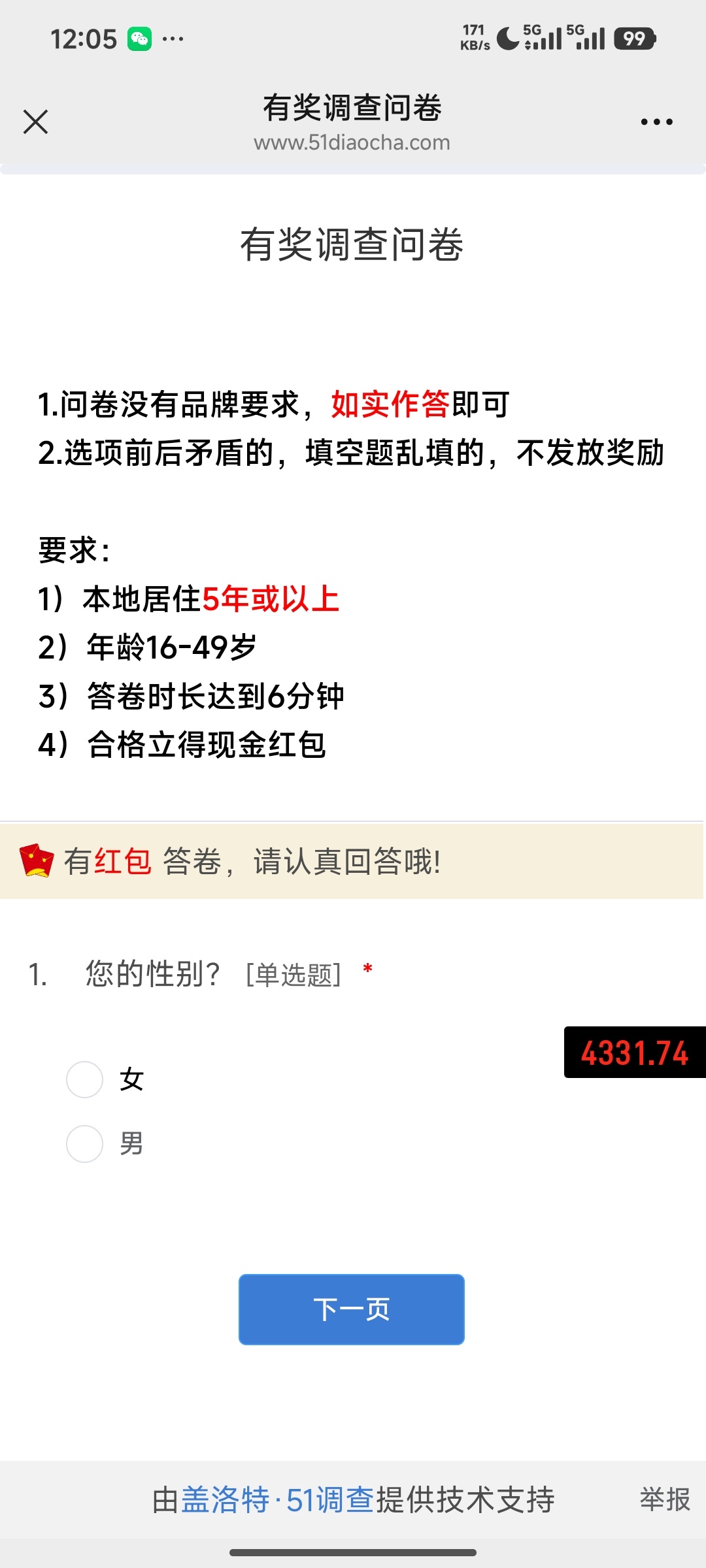Choose the 男 gender option
The width and height of the screenshot is (706, 1568).
point(85,1144)
